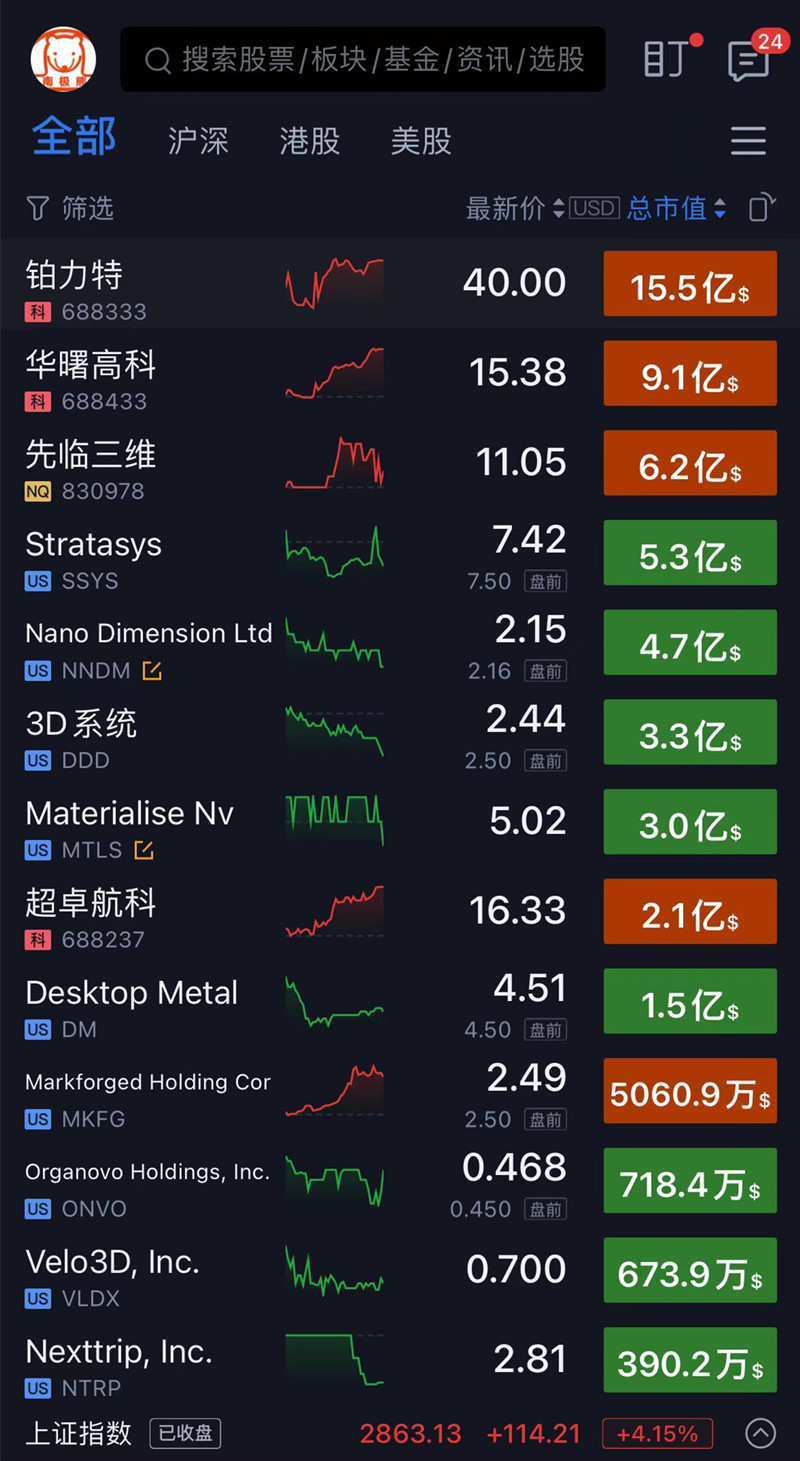
Task: Switch to the 美股 tab
Action: click(x=421, y=141)
